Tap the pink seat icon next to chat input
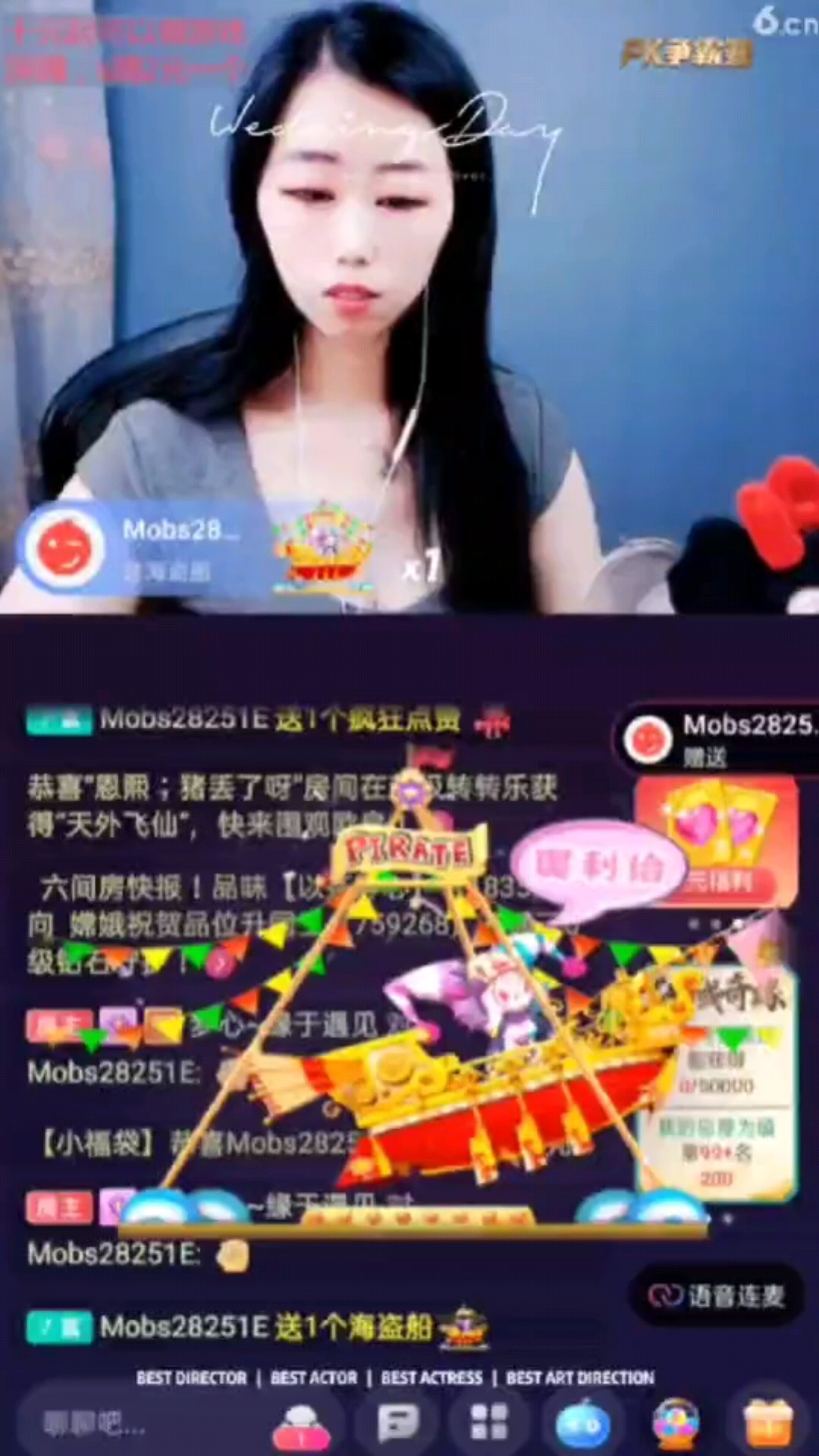The image size is (819, 1456). [x=302, y=1426]
